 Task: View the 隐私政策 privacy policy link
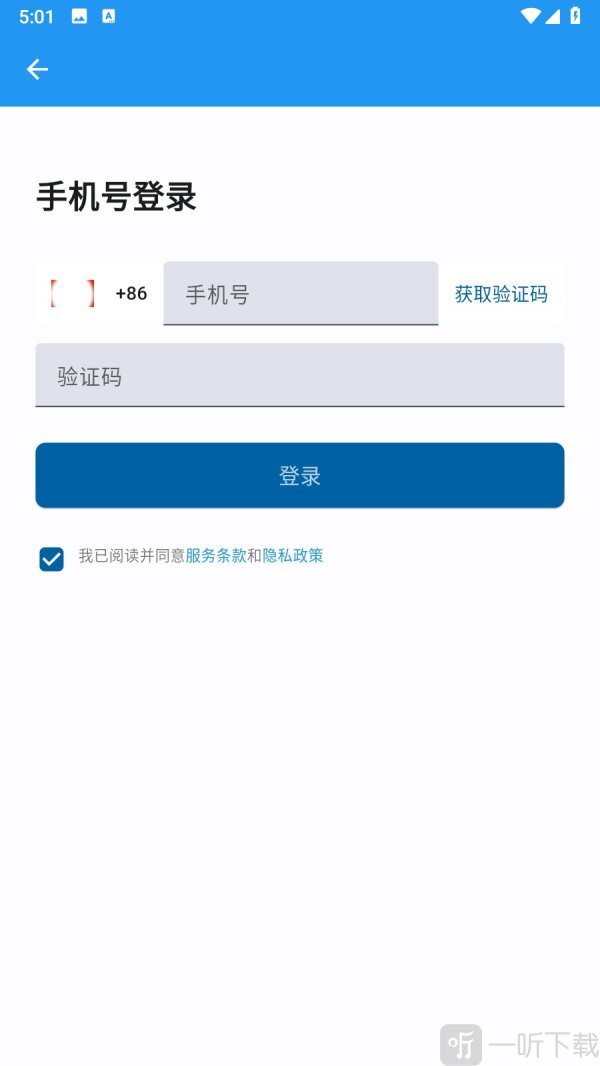(x=293, y=556)
